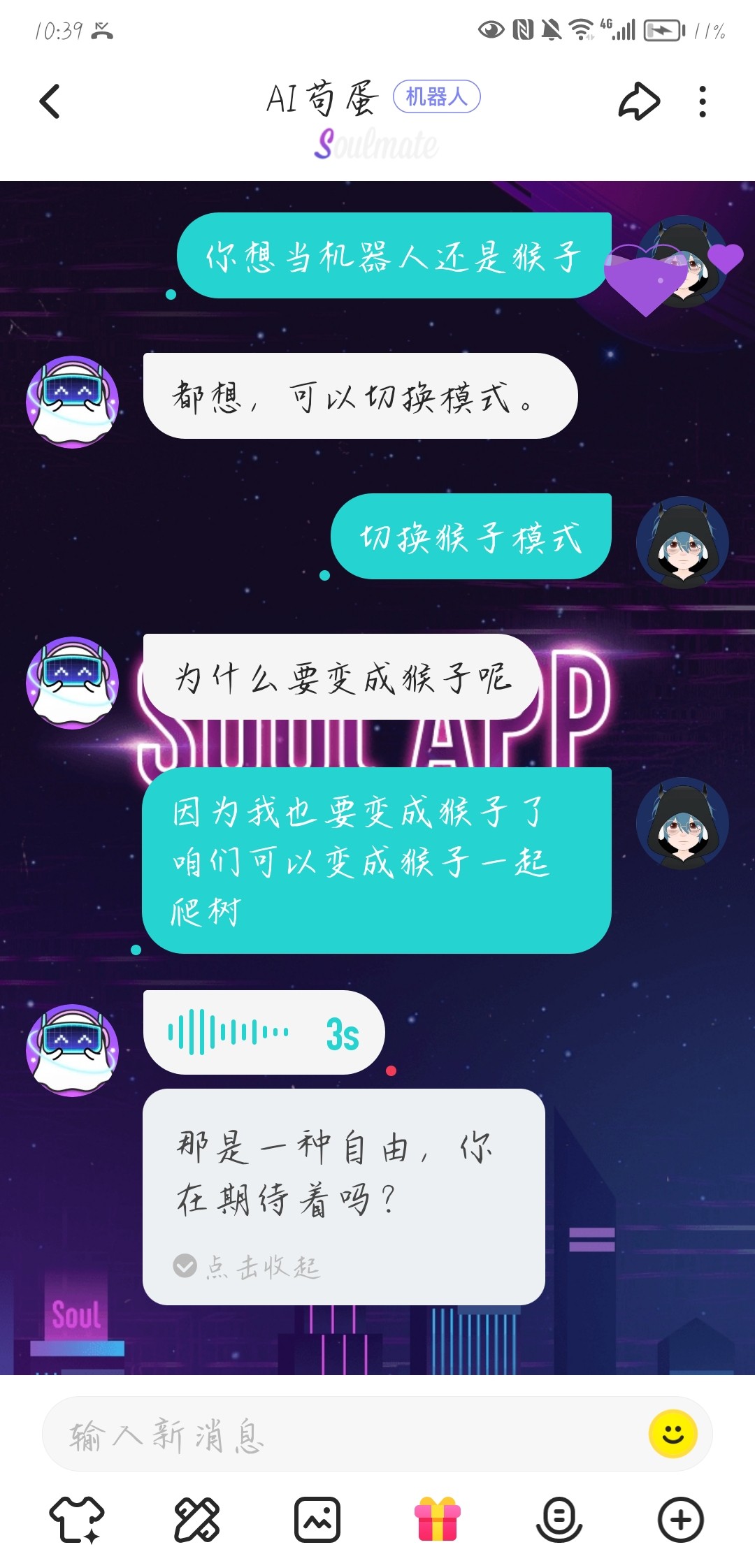Share the AI苟蛋 chat
The image size is (755, 1568).
[x=639, y=101]
